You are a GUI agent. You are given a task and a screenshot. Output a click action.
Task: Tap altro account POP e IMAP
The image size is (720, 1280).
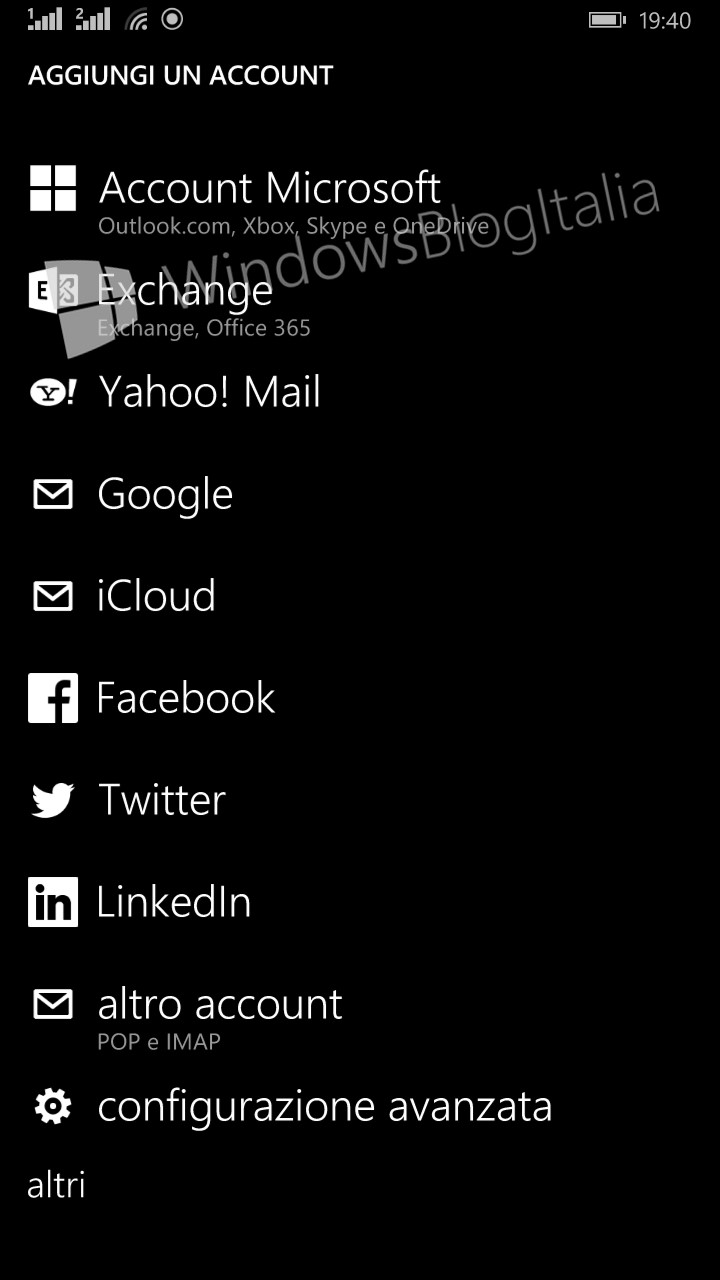(360, 1016)
